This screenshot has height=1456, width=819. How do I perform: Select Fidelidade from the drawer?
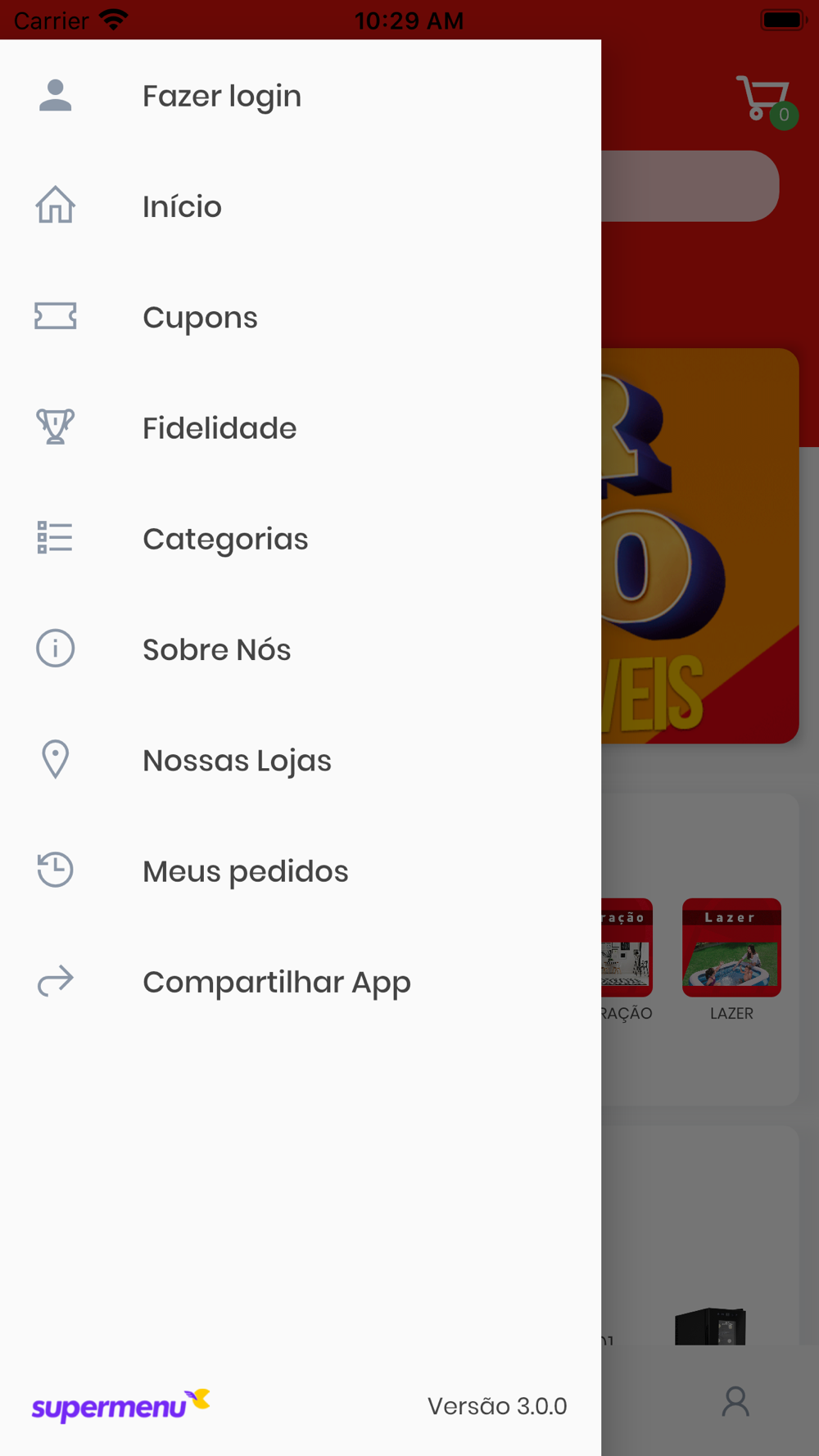301,427
